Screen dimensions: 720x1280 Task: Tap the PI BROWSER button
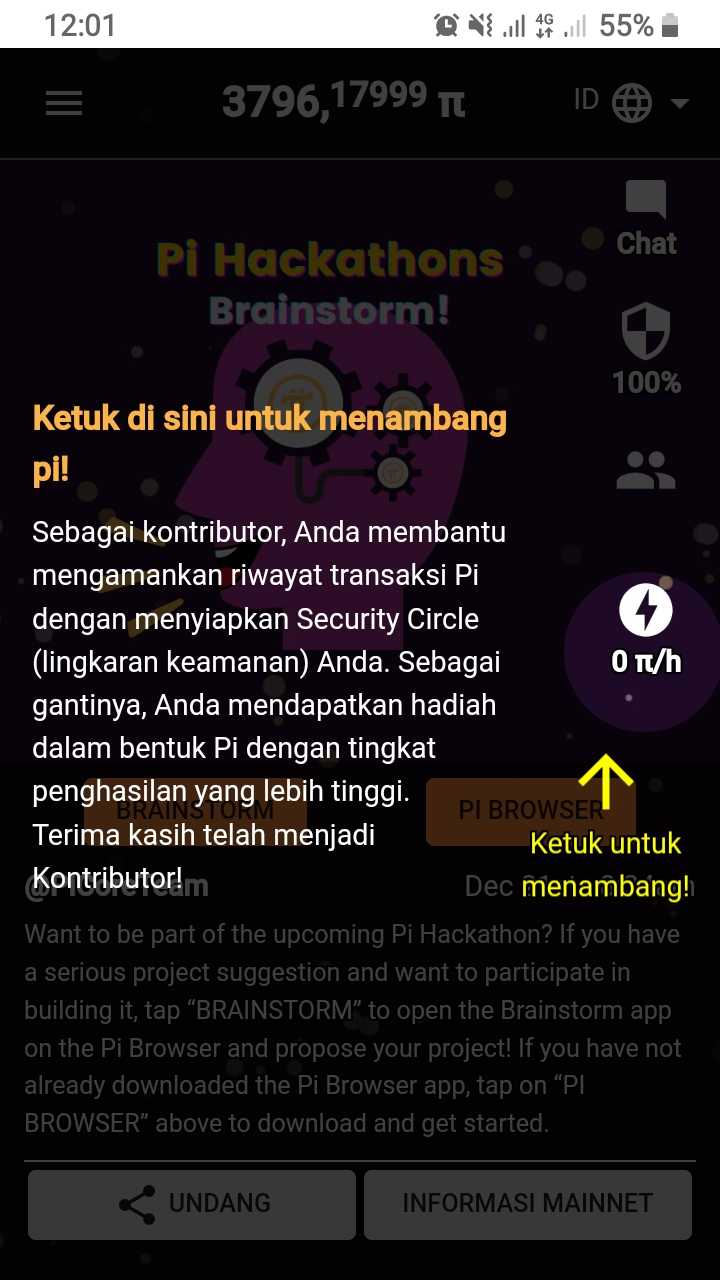coord(530,810)
